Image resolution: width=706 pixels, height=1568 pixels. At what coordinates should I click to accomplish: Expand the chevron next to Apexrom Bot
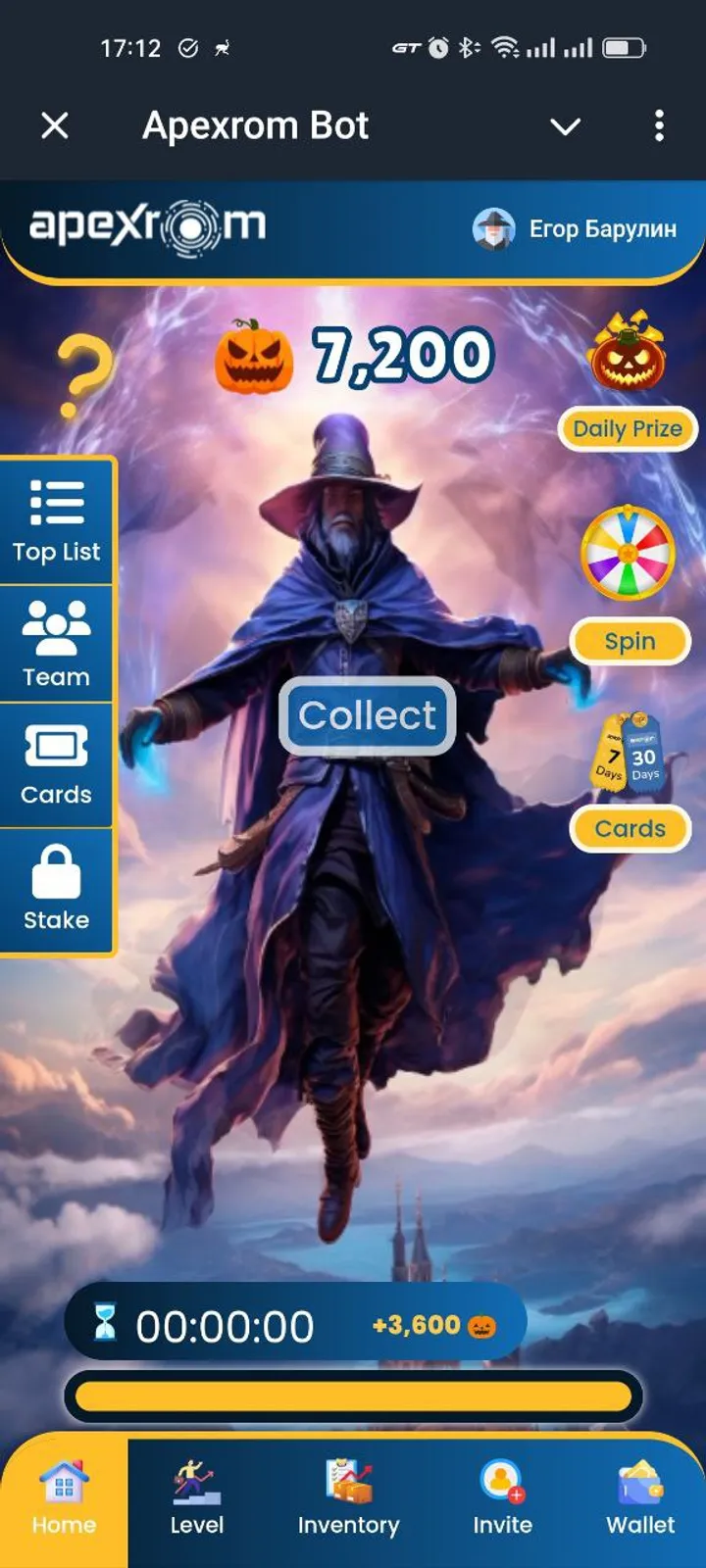pyautogui.click(x=565, y=126)
